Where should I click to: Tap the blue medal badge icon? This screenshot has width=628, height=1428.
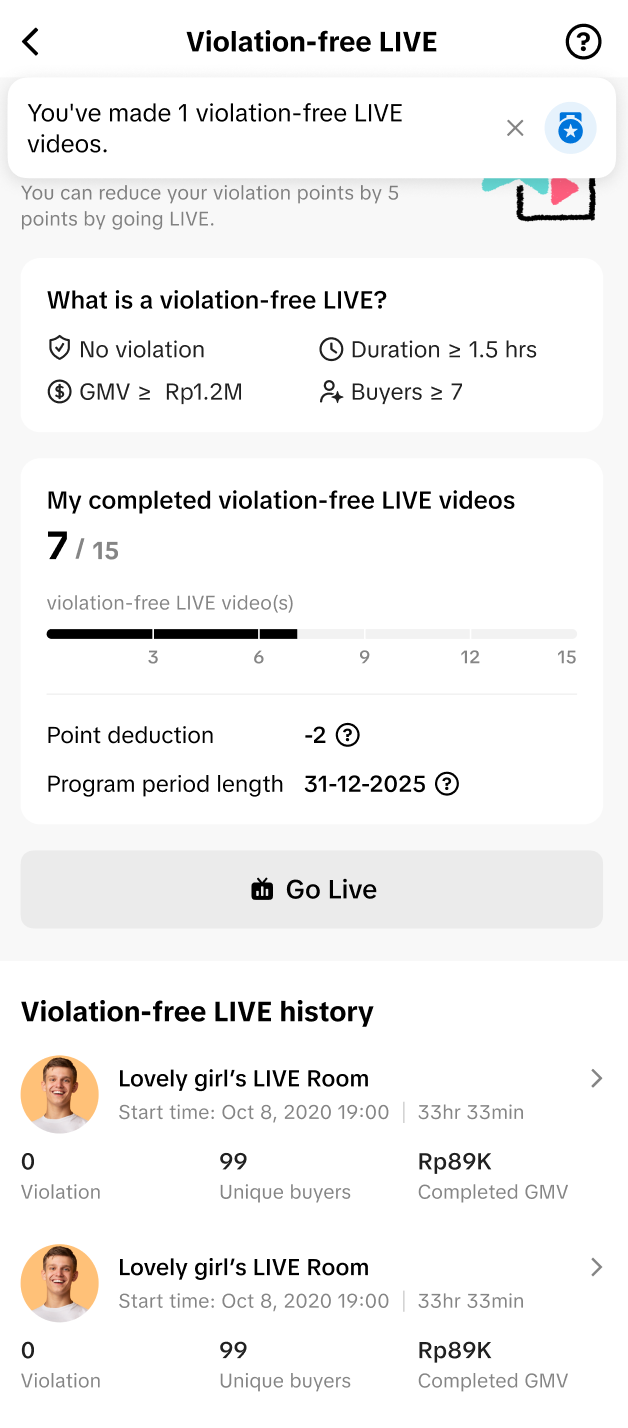(570, 128)
